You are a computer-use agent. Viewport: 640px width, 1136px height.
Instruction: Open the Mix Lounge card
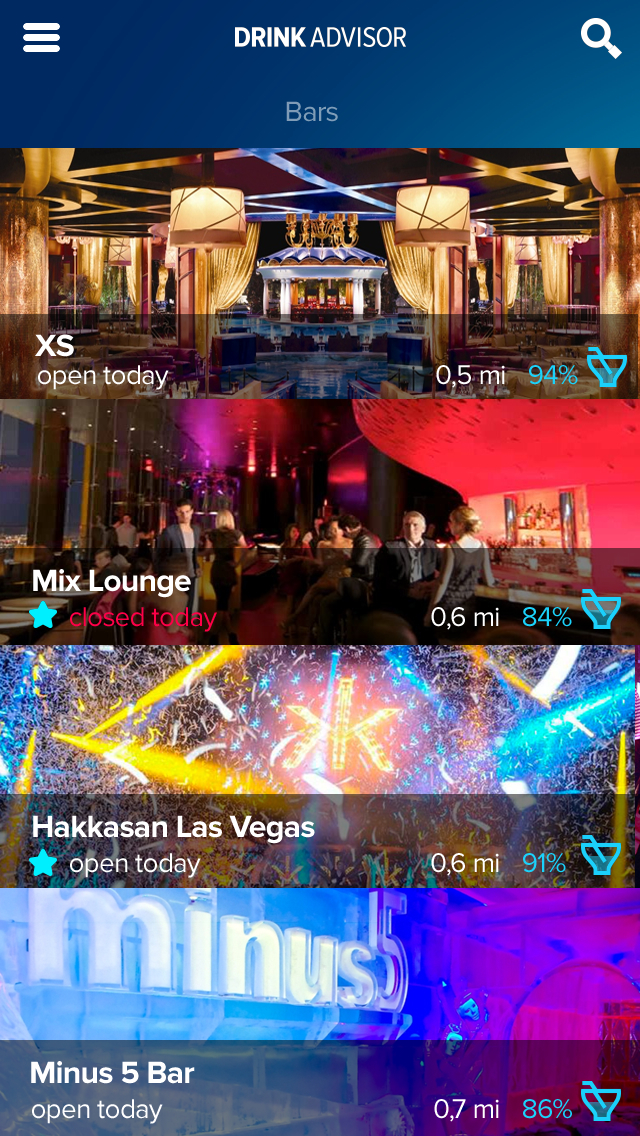click(x=320, y=522)
